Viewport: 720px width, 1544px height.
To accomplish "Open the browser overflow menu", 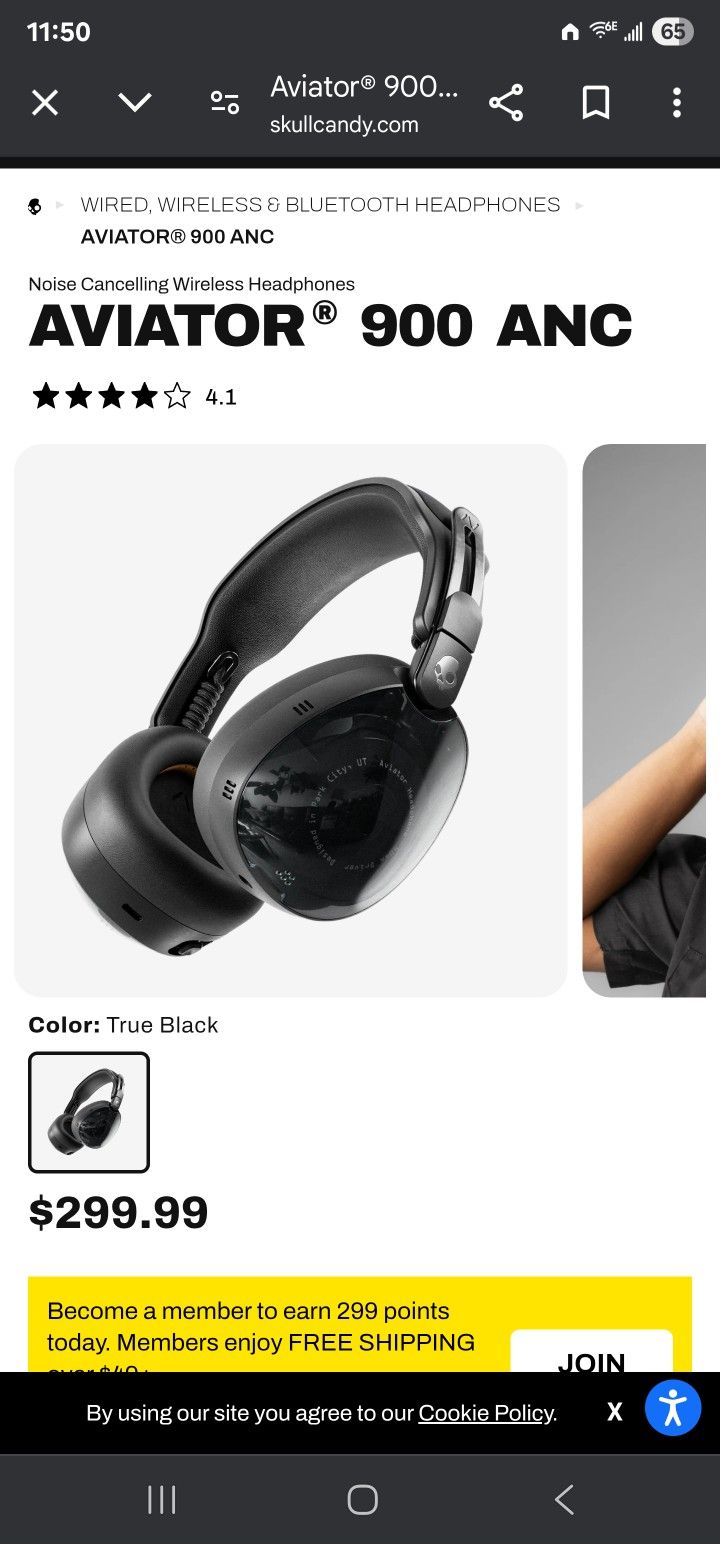I will [x=677, y=103].
